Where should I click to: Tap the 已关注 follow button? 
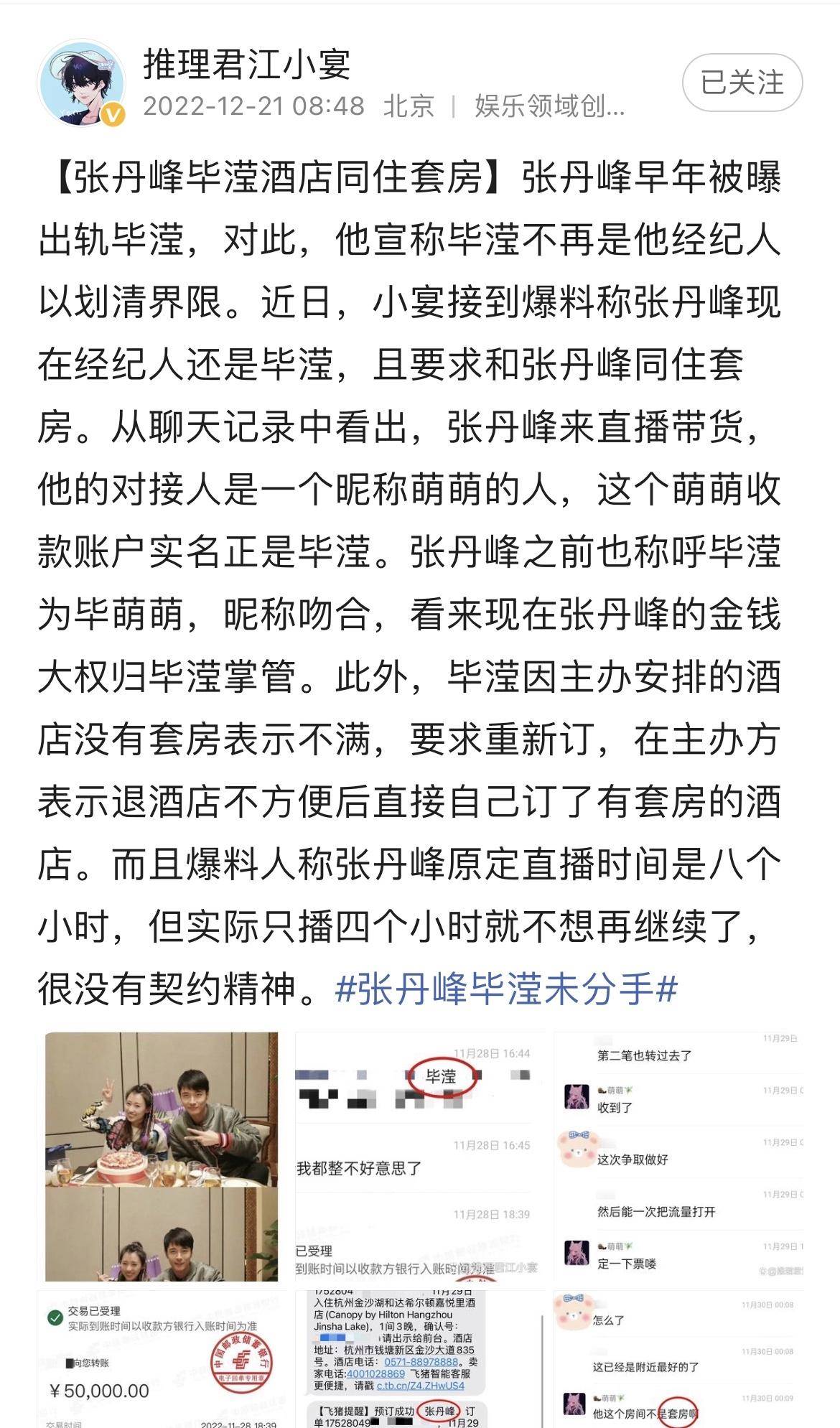pyautogui.click(x=742, y=83)
